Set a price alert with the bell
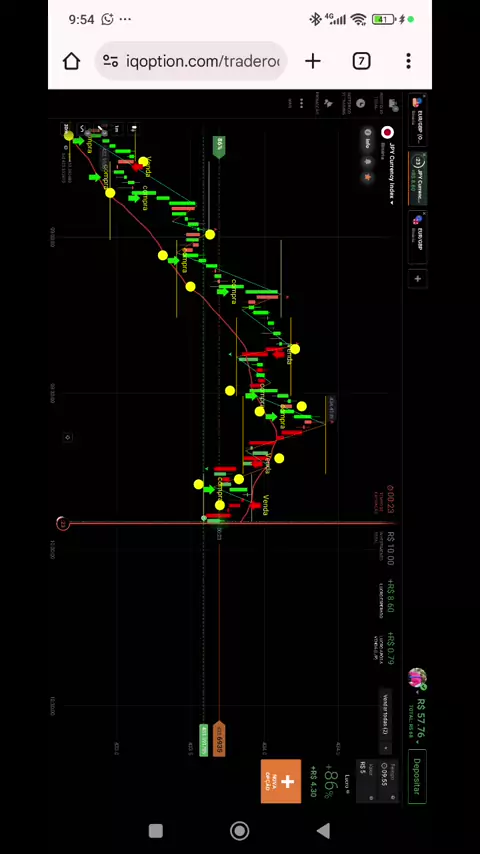480x854 pixels. [368, 162]
